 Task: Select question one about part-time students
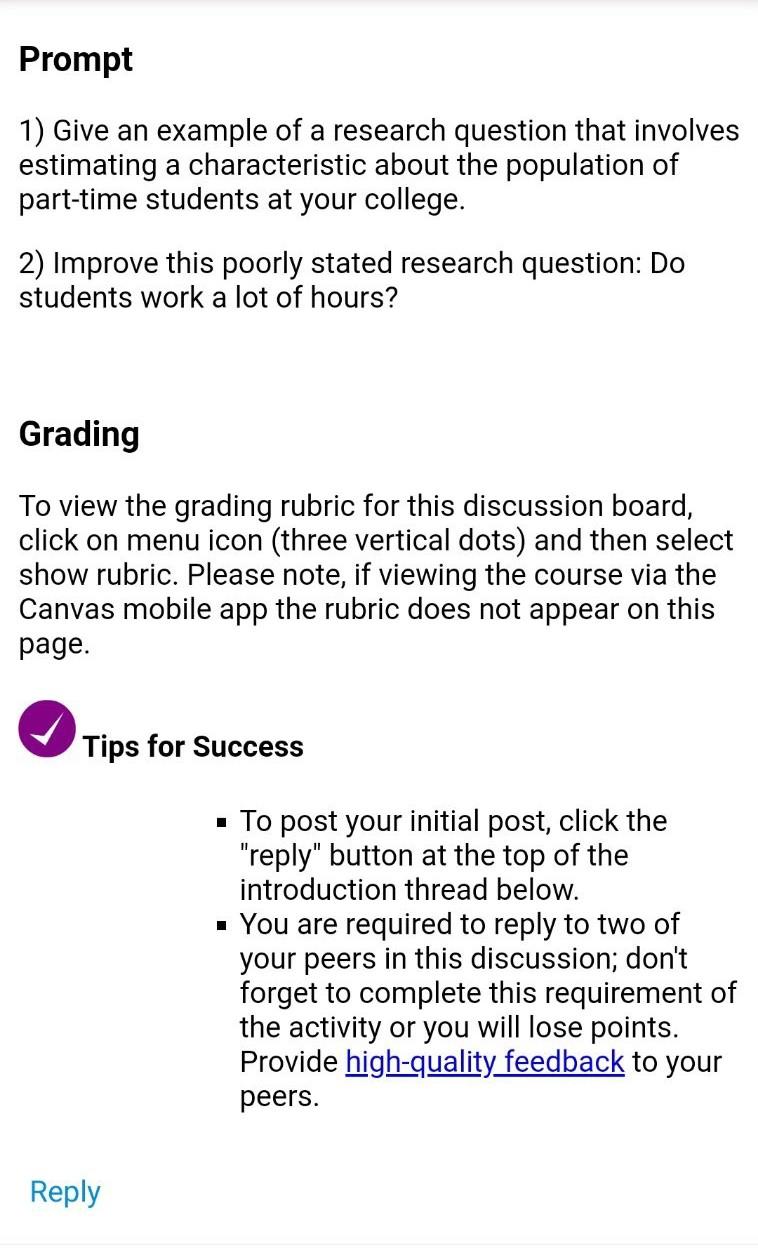[x=378, y=164]
